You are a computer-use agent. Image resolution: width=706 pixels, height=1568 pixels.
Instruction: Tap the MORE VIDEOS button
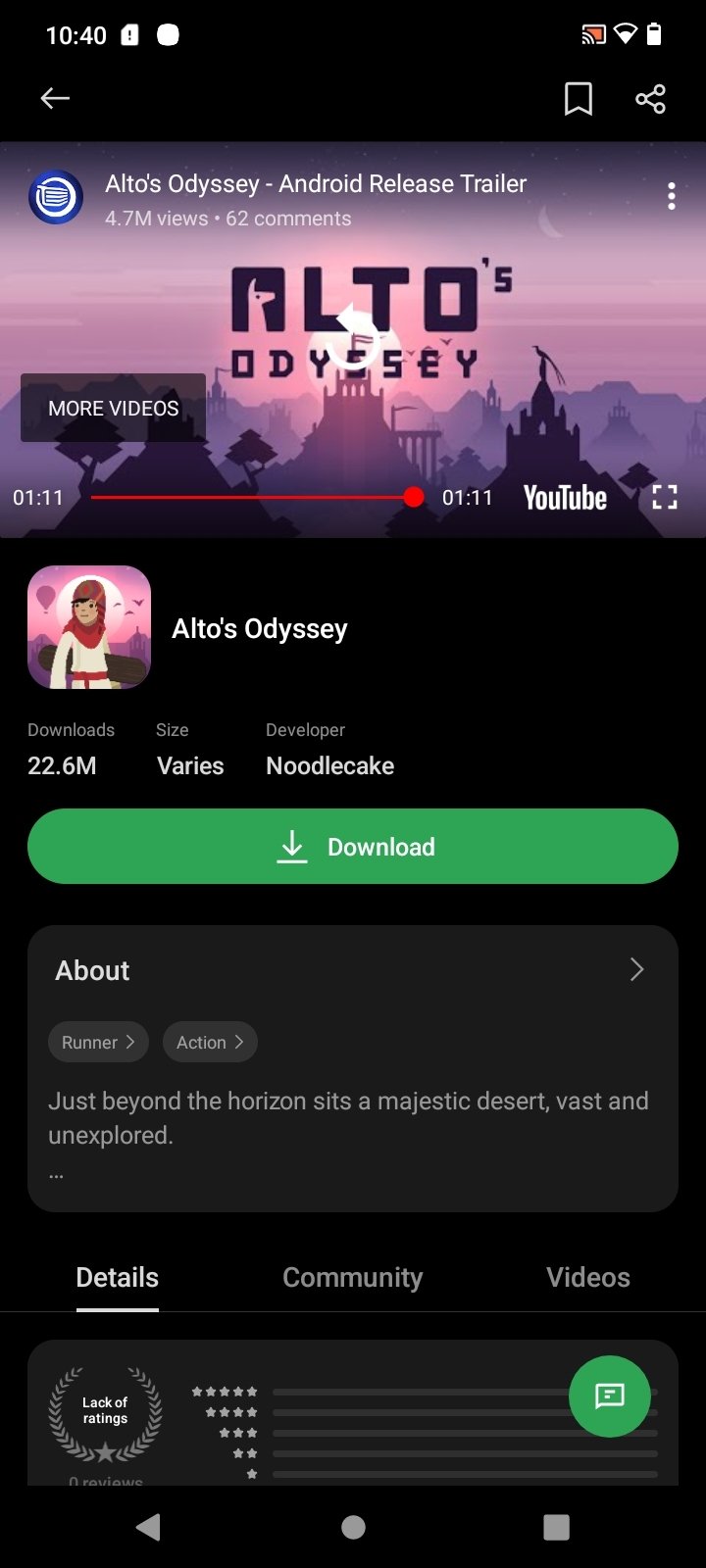(114, 408)
